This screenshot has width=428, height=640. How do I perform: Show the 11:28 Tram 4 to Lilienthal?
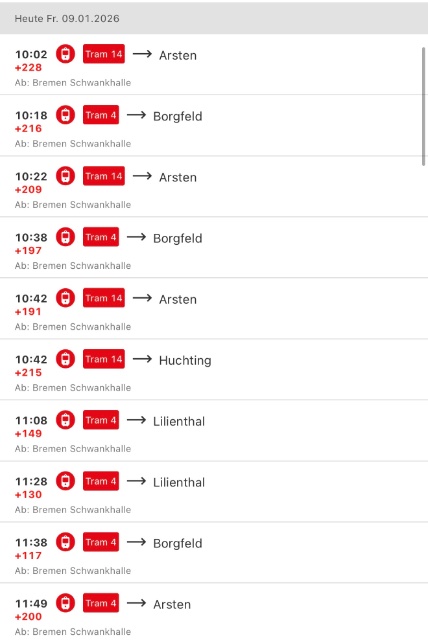coord(214,491)
